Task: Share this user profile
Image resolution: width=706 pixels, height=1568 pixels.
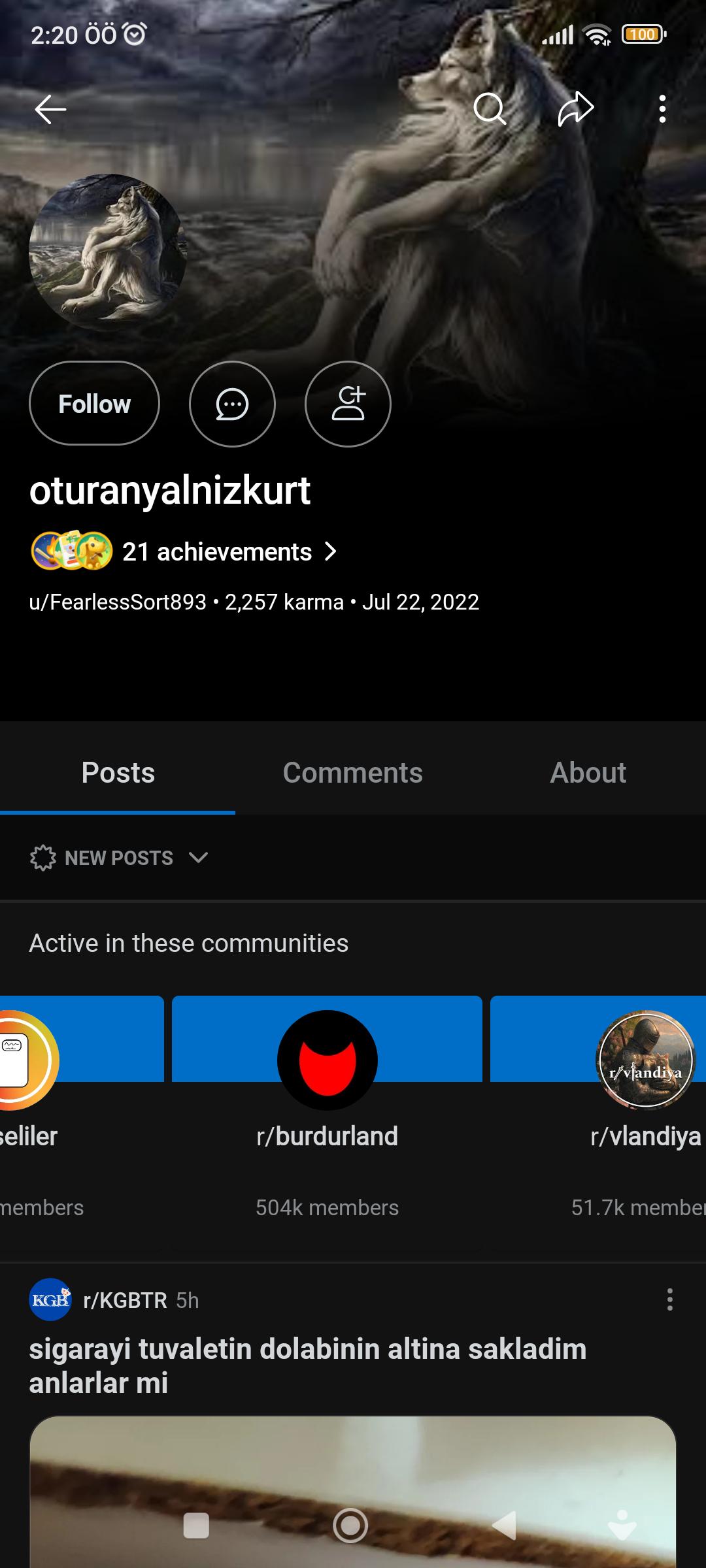Action: [576, 108]
